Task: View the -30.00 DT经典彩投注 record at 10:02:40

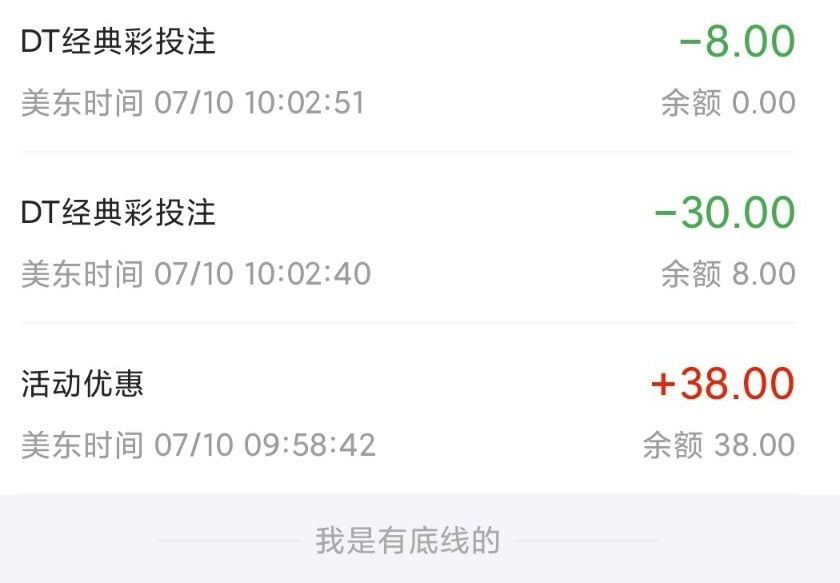Action: point(408,242)
